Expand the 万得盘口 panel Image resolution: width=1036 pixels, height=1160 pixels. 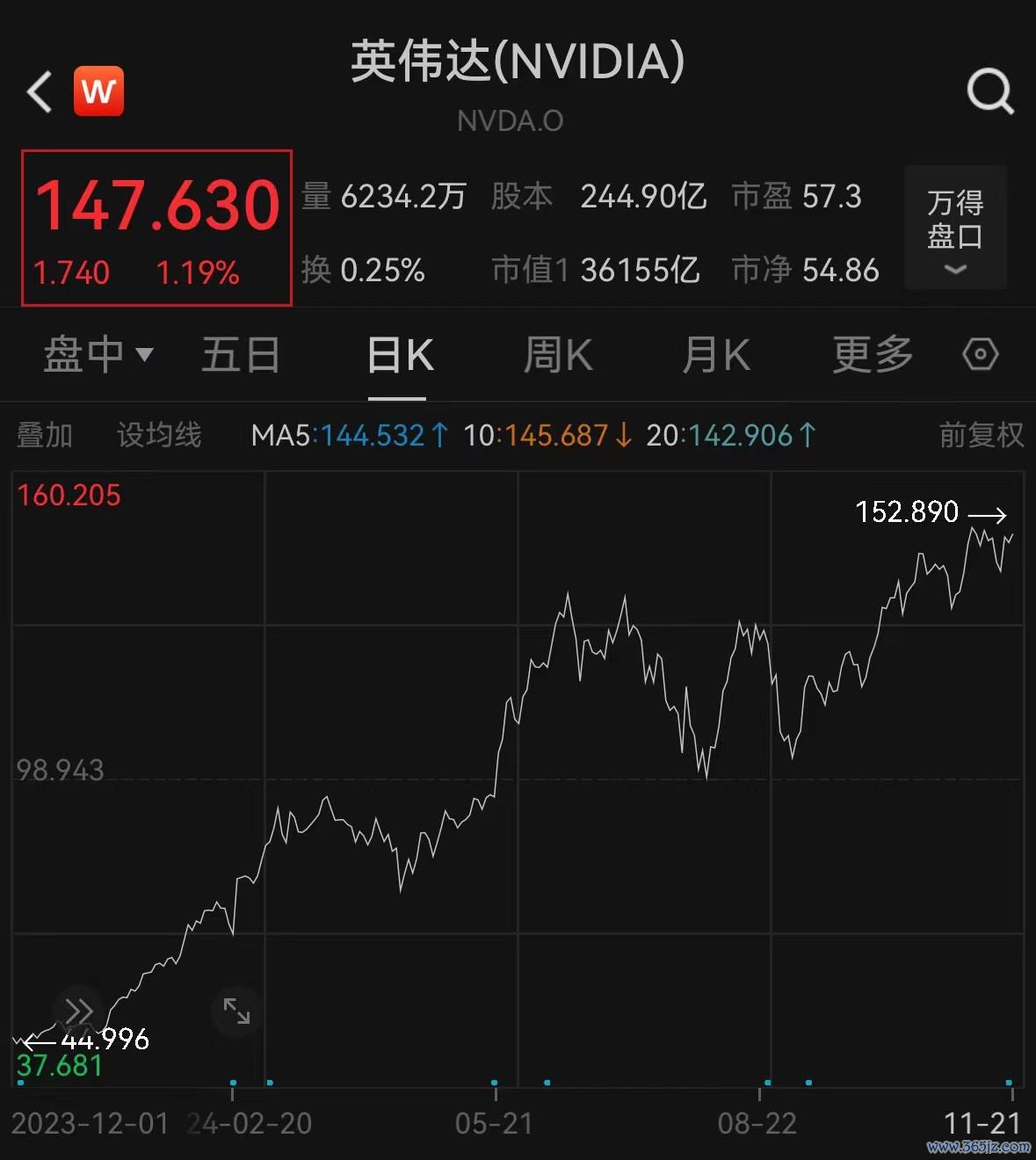pos(955,227)
